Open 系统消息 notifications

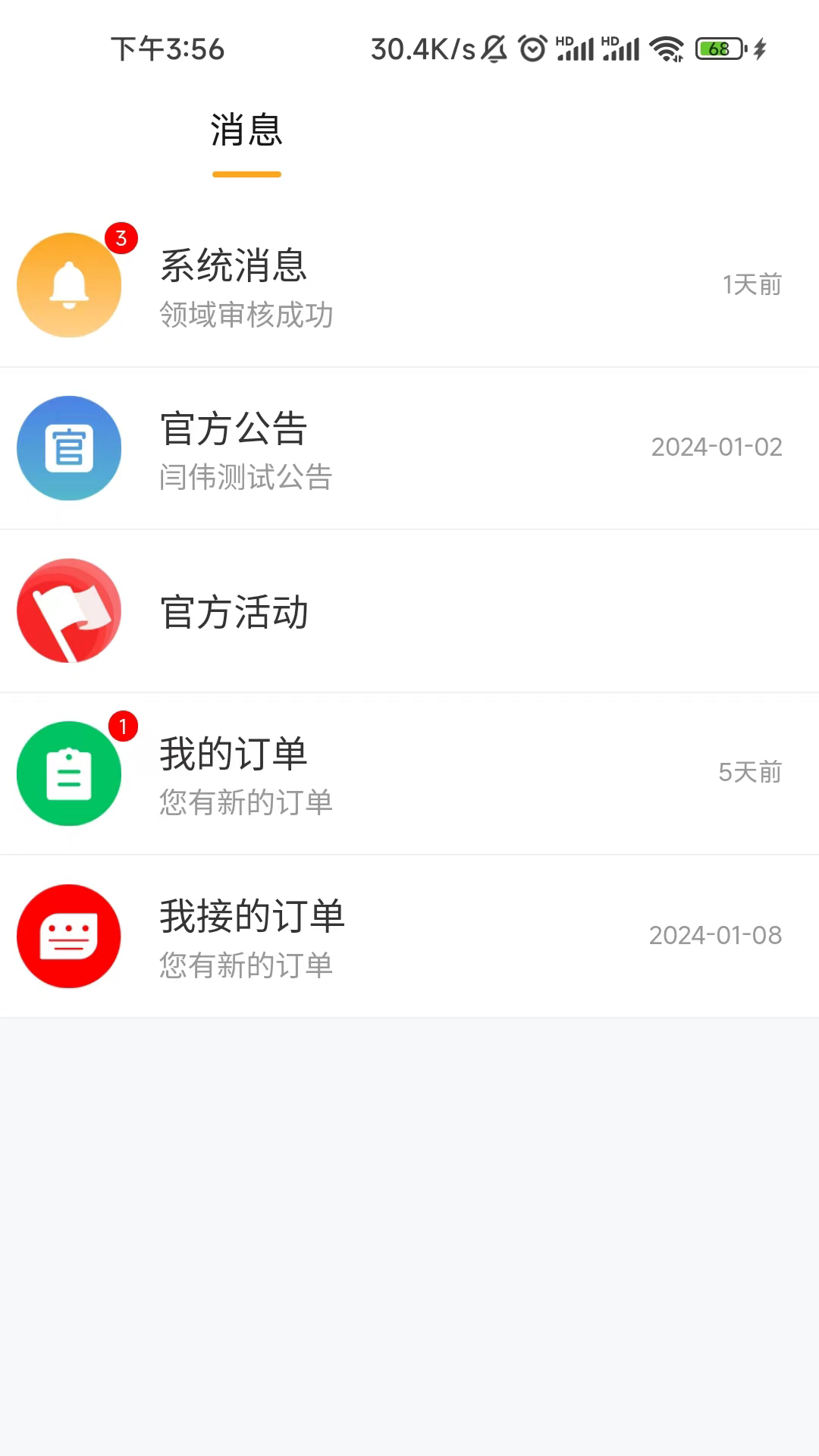[409, 286]
